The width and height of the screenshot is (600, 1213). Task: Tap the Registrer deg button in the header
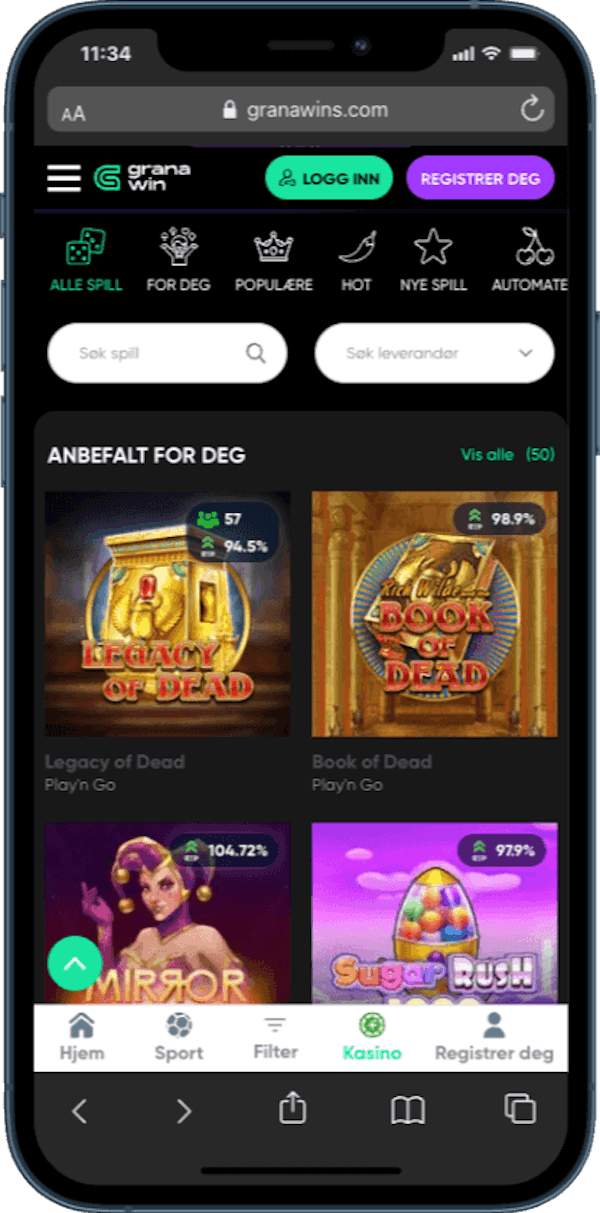[x=480, y=179]
